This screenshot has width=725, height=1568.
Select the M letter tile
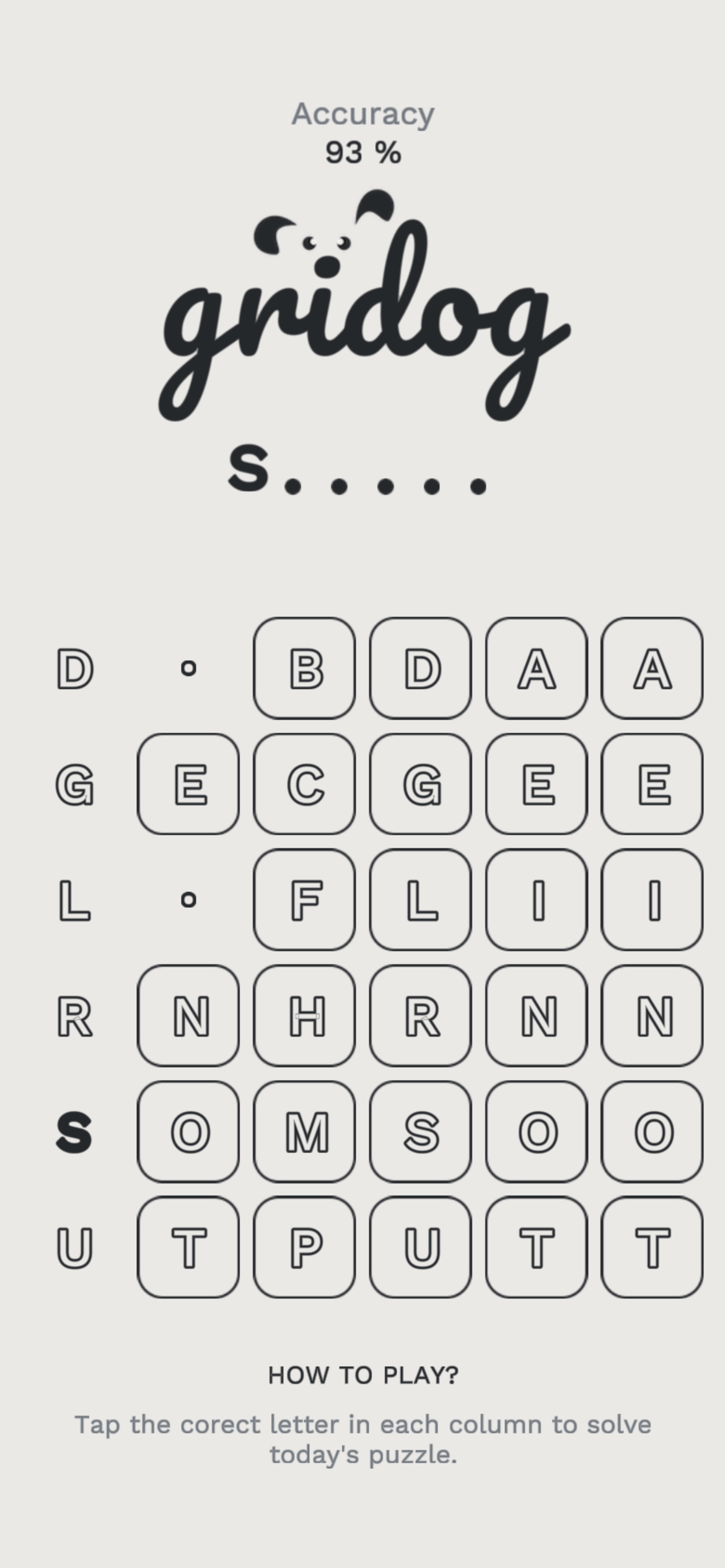(304, 1131)
